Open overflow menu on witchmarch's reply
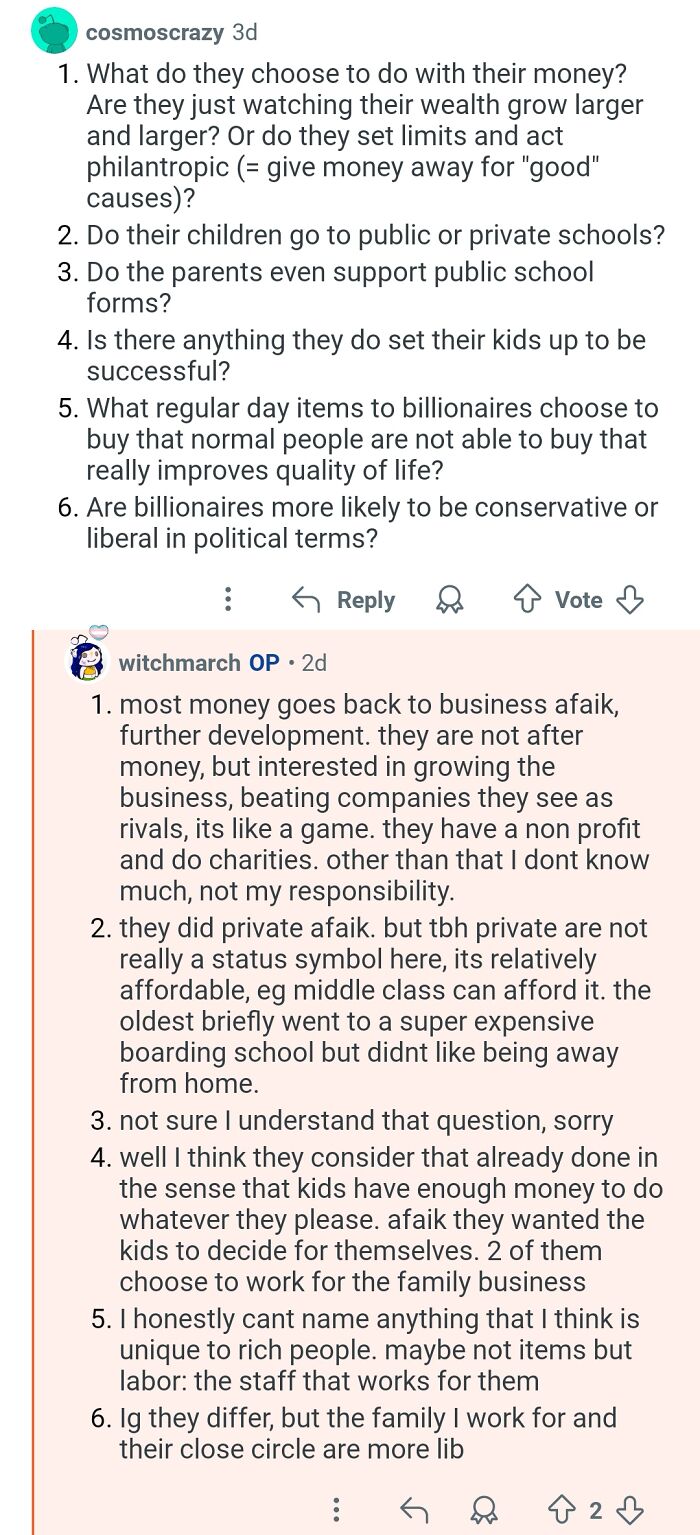This screenshot has width=700, height=1535. (337, 1509)
